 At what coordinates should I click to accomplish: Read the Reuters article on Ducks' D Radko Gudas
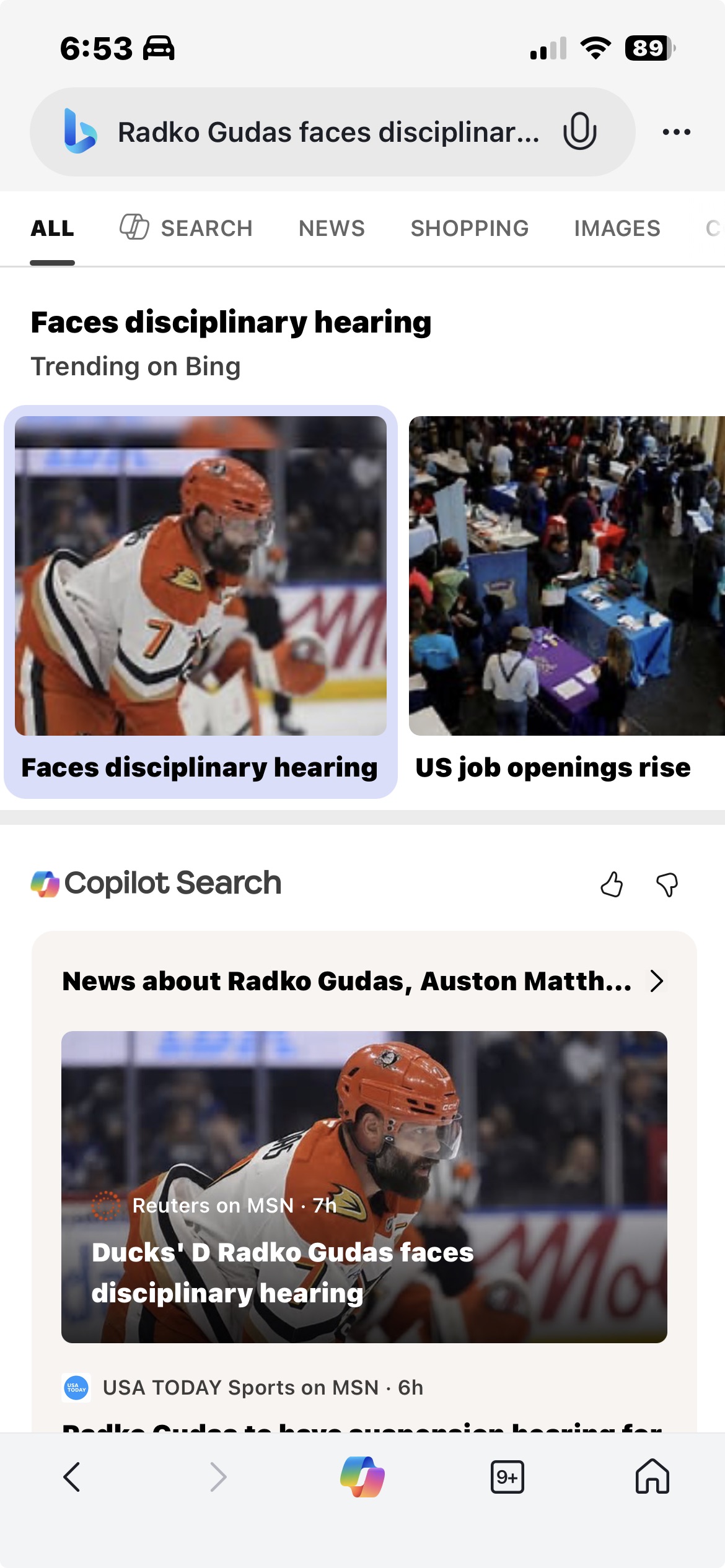pyautogui.click(x=364, y=1187)
